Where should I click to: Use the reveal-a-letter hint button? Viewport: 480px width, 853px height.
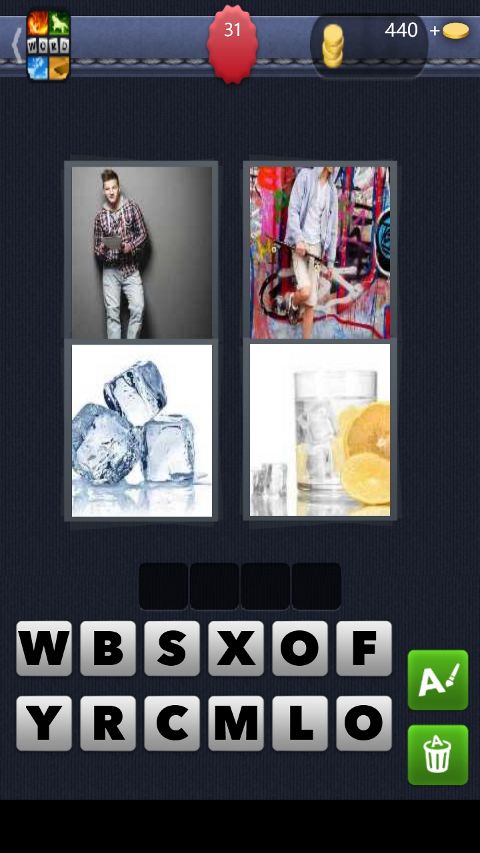point(438,680)
